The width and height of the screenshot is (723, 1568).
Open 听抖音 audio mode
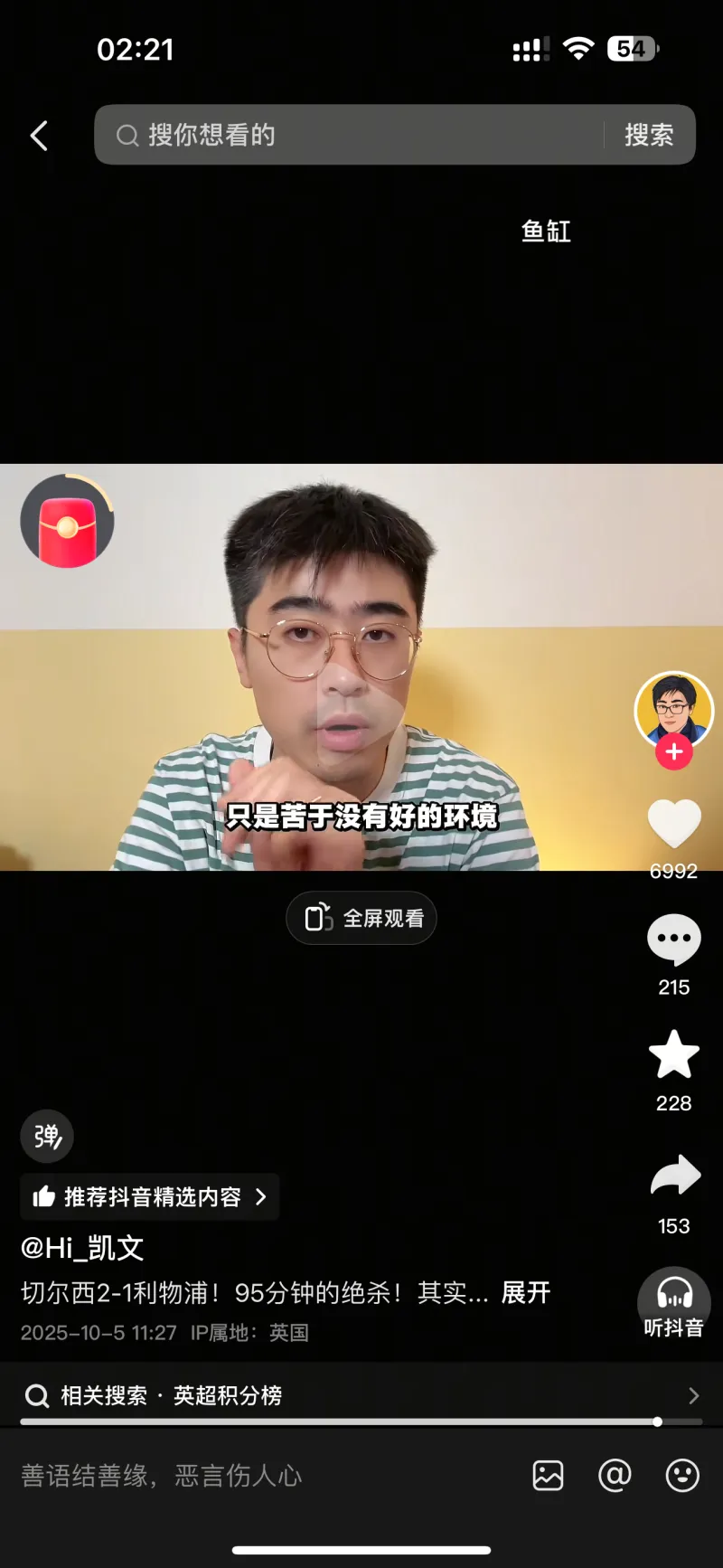(x=673, y=1303)
